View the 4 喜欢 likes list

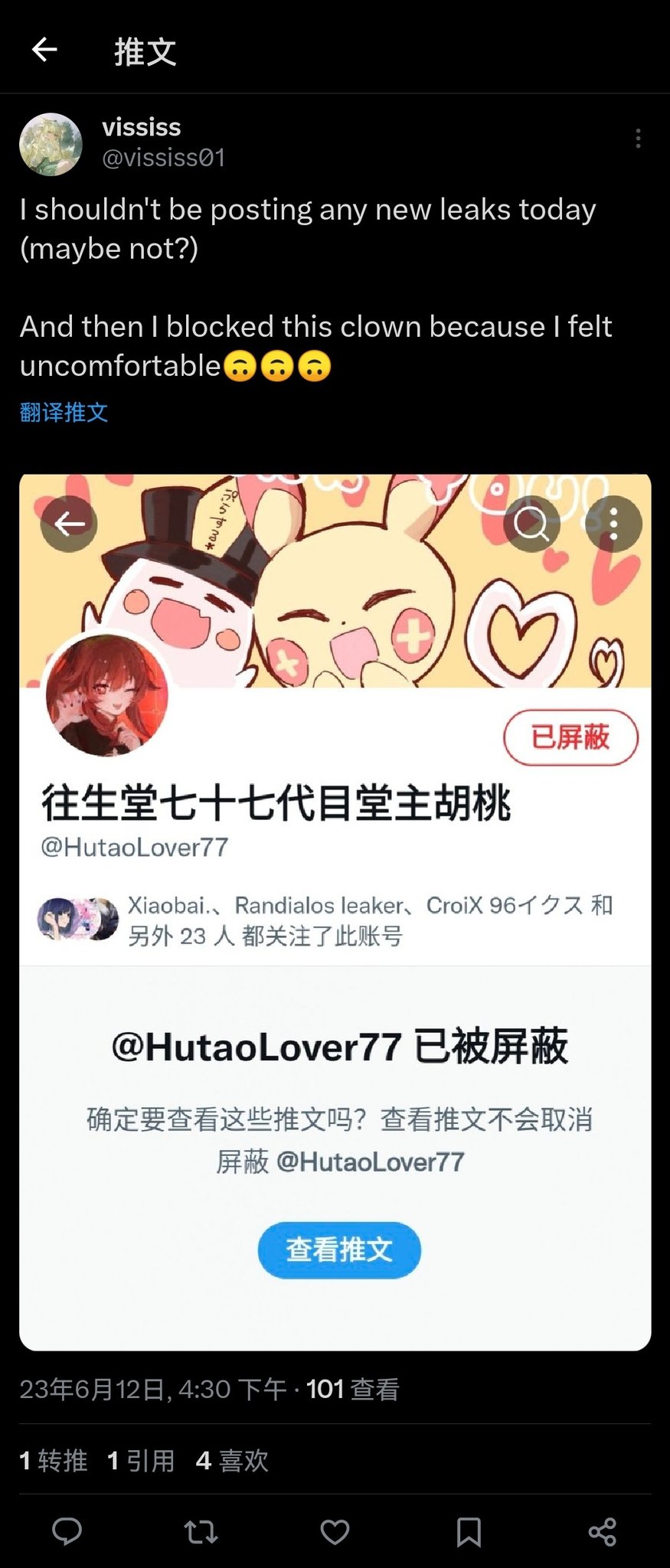232,1461
